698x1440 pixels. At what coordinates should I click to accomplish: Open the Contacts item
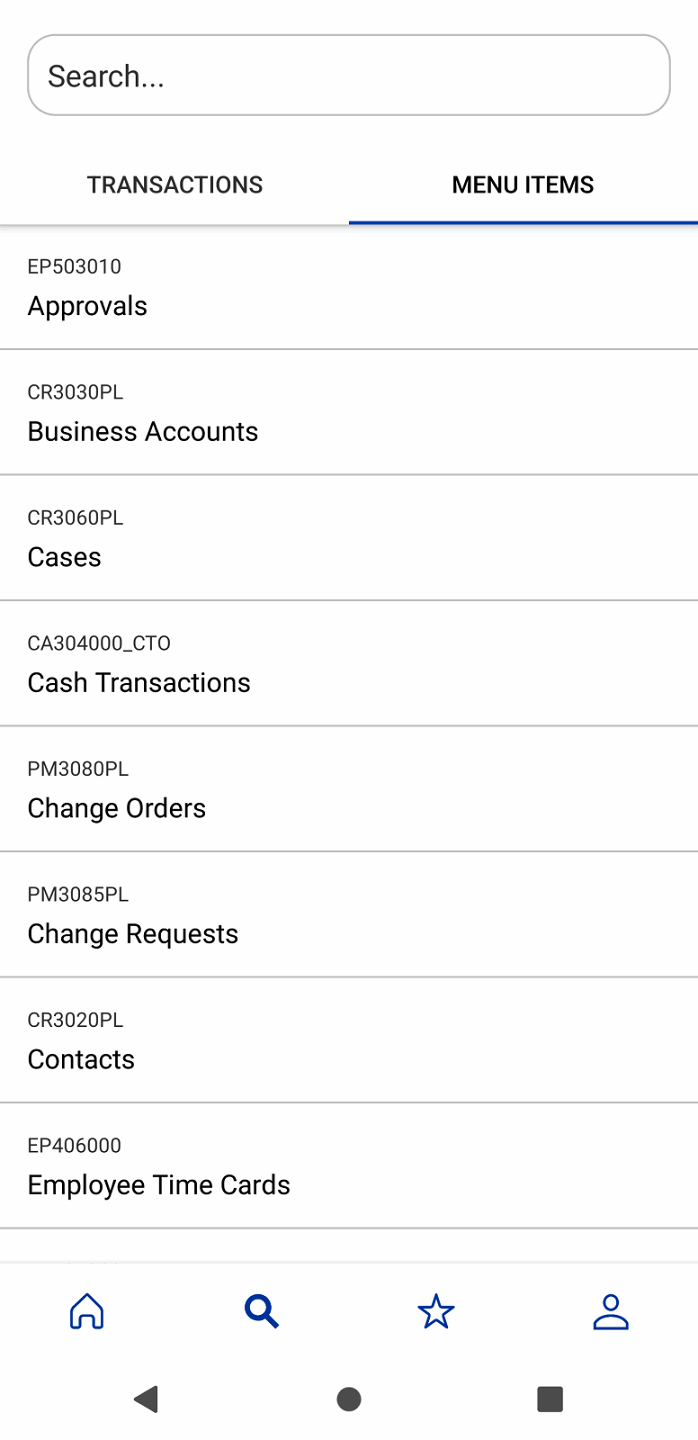coord(348,1041)
